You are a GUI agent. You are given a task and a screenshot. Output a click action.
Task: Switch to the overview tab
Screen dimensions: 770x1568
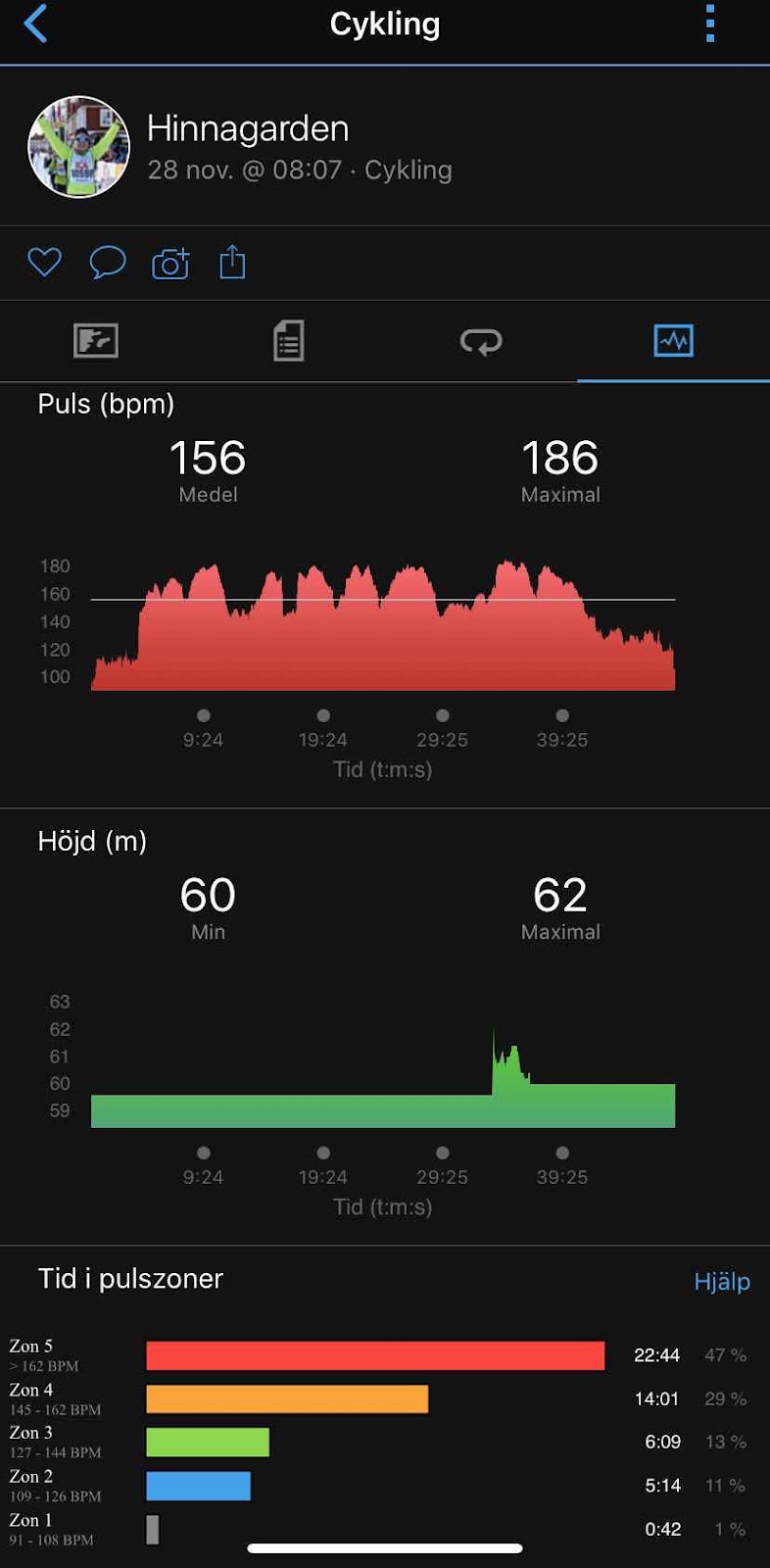(x=96, y=341)
